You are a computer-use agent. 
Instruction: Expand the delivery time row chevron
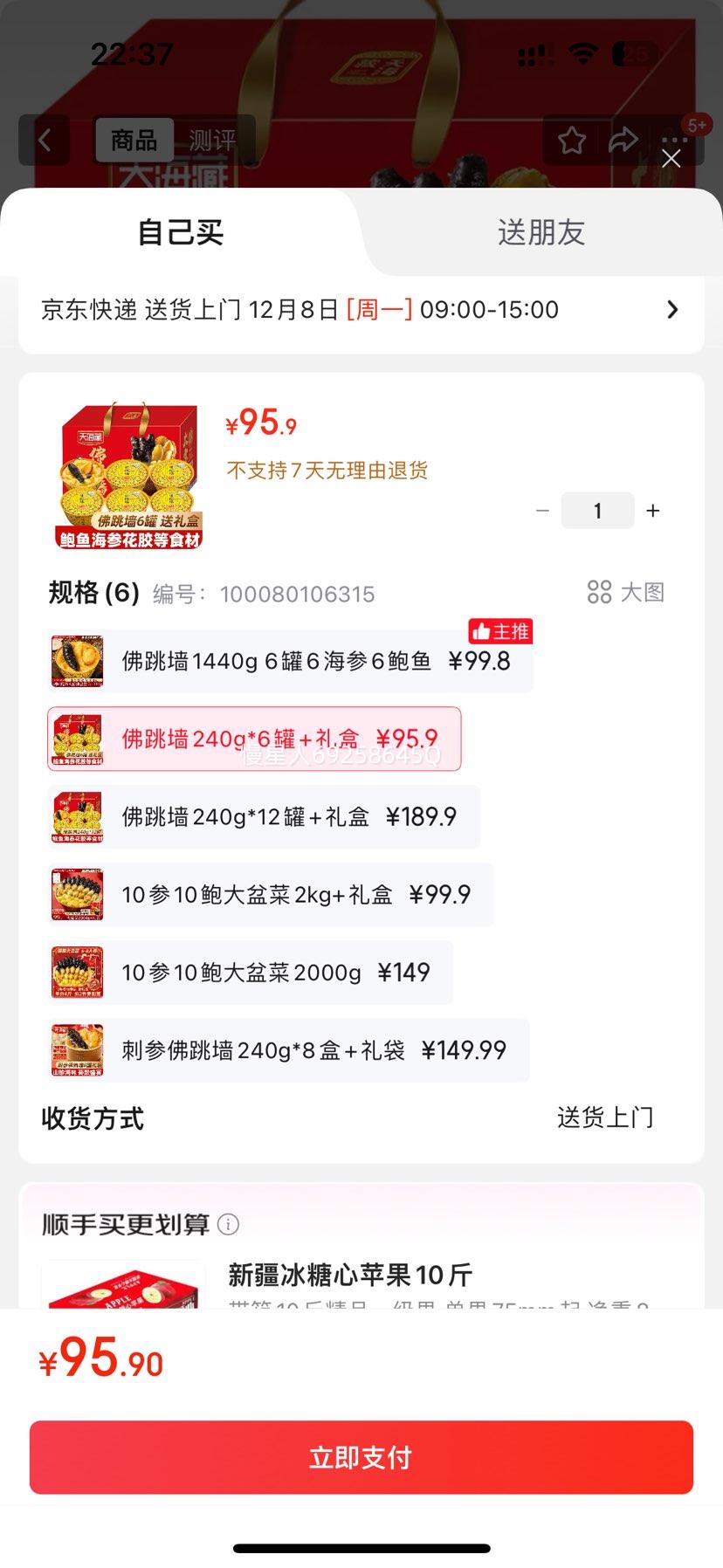coord(672,309)
